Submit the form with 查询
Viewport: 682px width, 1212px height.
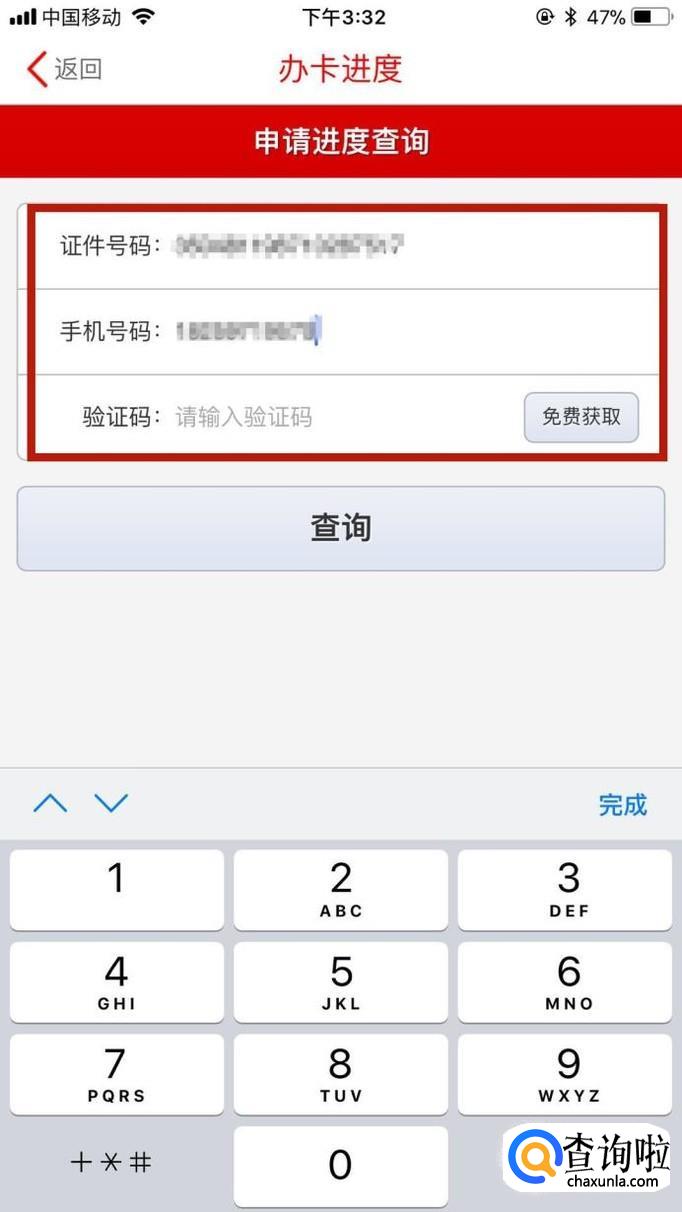coord(341,528)
